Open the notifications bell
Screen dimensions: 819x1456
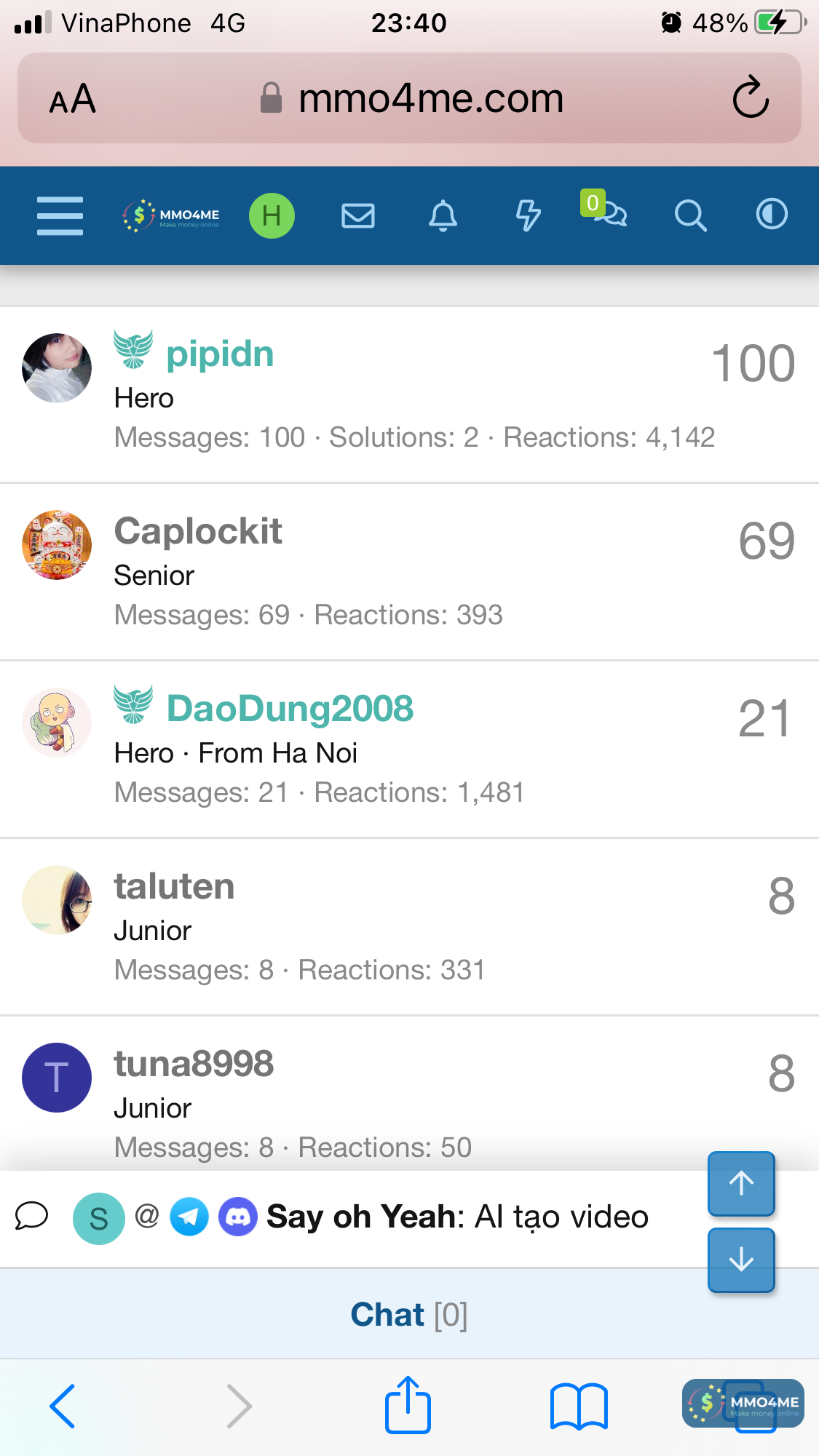pyautogui.click(x=443, y=215)
